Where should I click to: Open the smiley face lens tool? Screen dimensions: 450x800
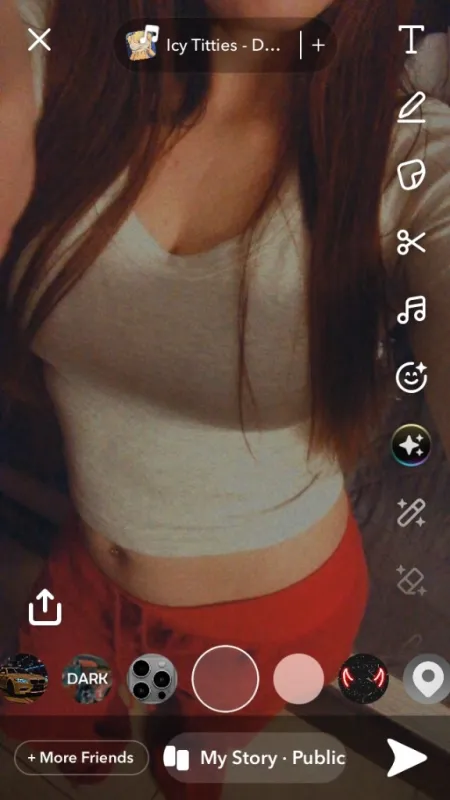411,378
